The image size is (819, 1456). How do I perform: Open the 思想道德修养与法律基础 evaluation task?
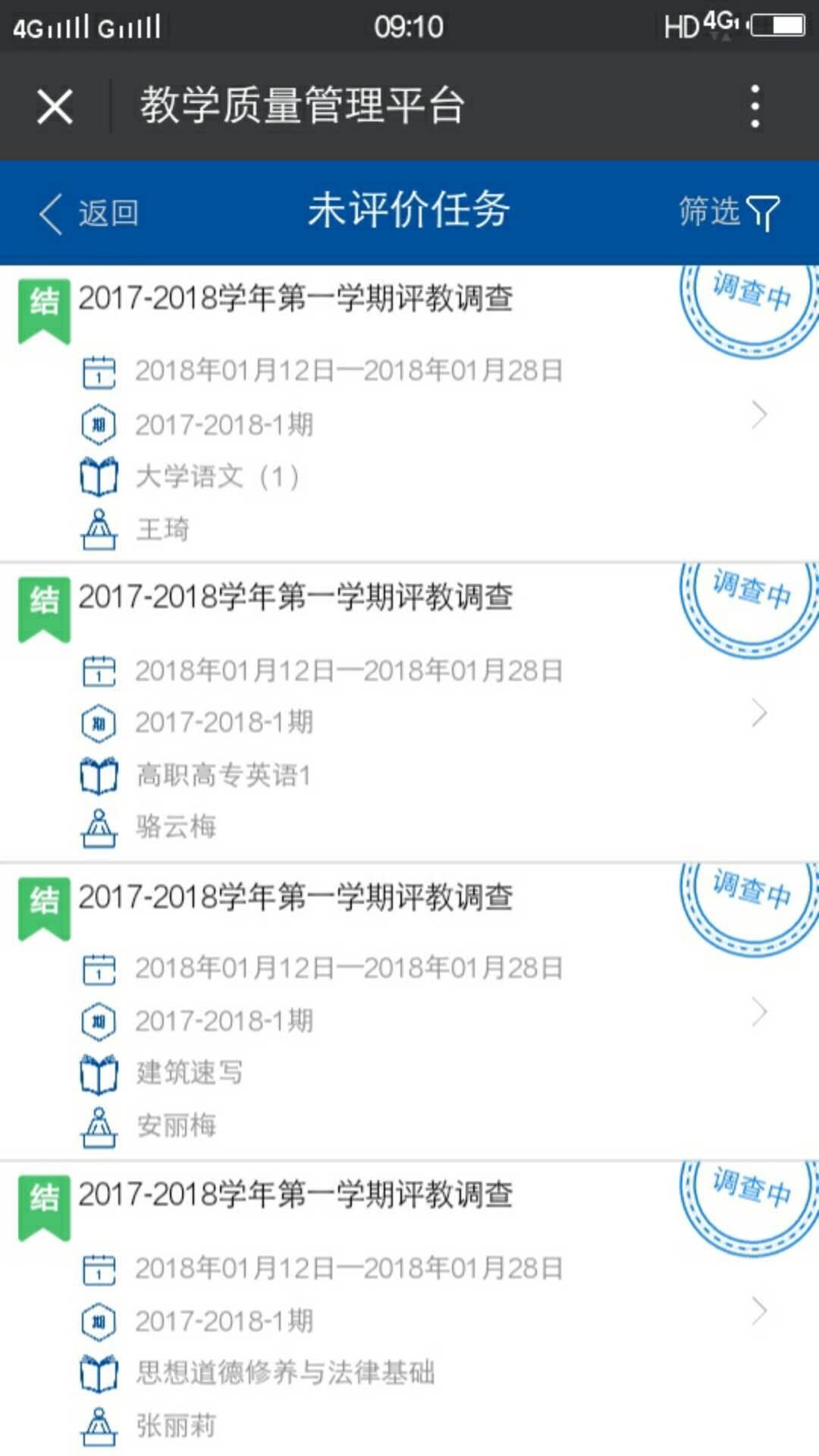[x=409, y=1310]
